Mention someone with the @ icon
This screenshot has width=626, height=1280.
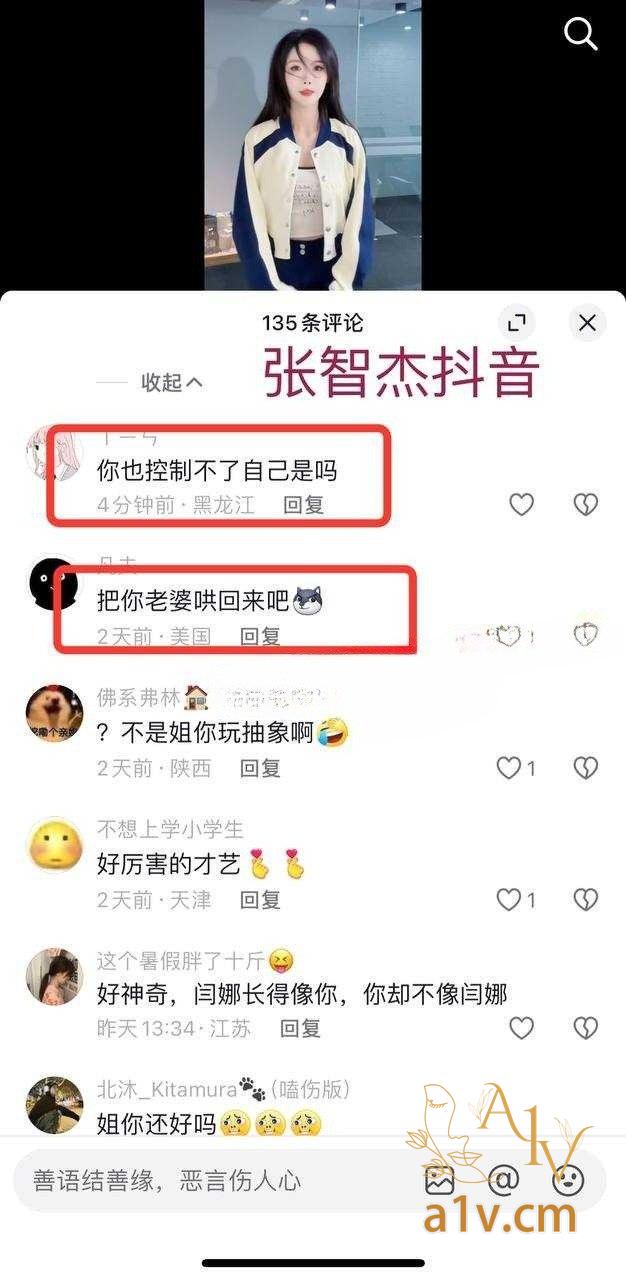coord(503,1181)
